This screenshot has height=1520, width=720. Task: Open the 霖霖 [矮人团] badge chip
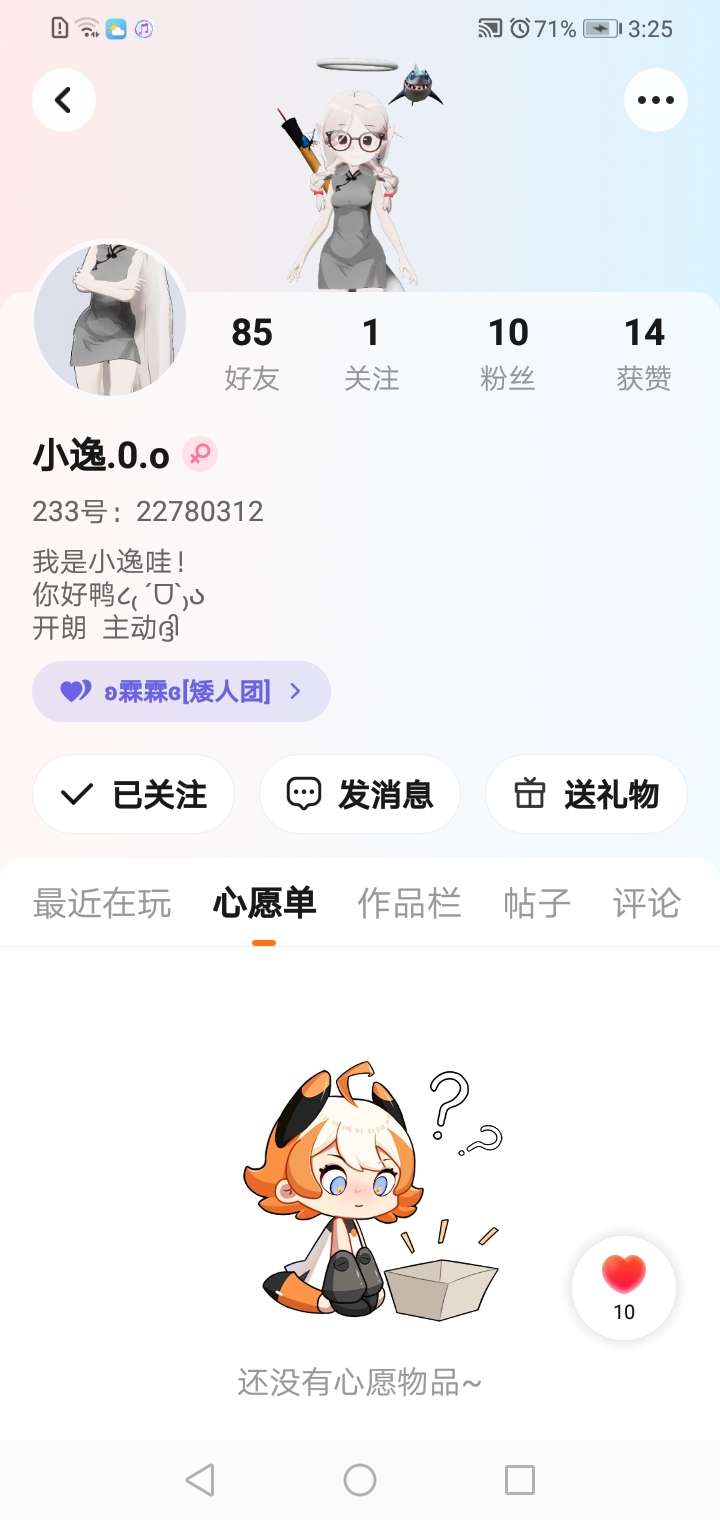pos(181,691)
